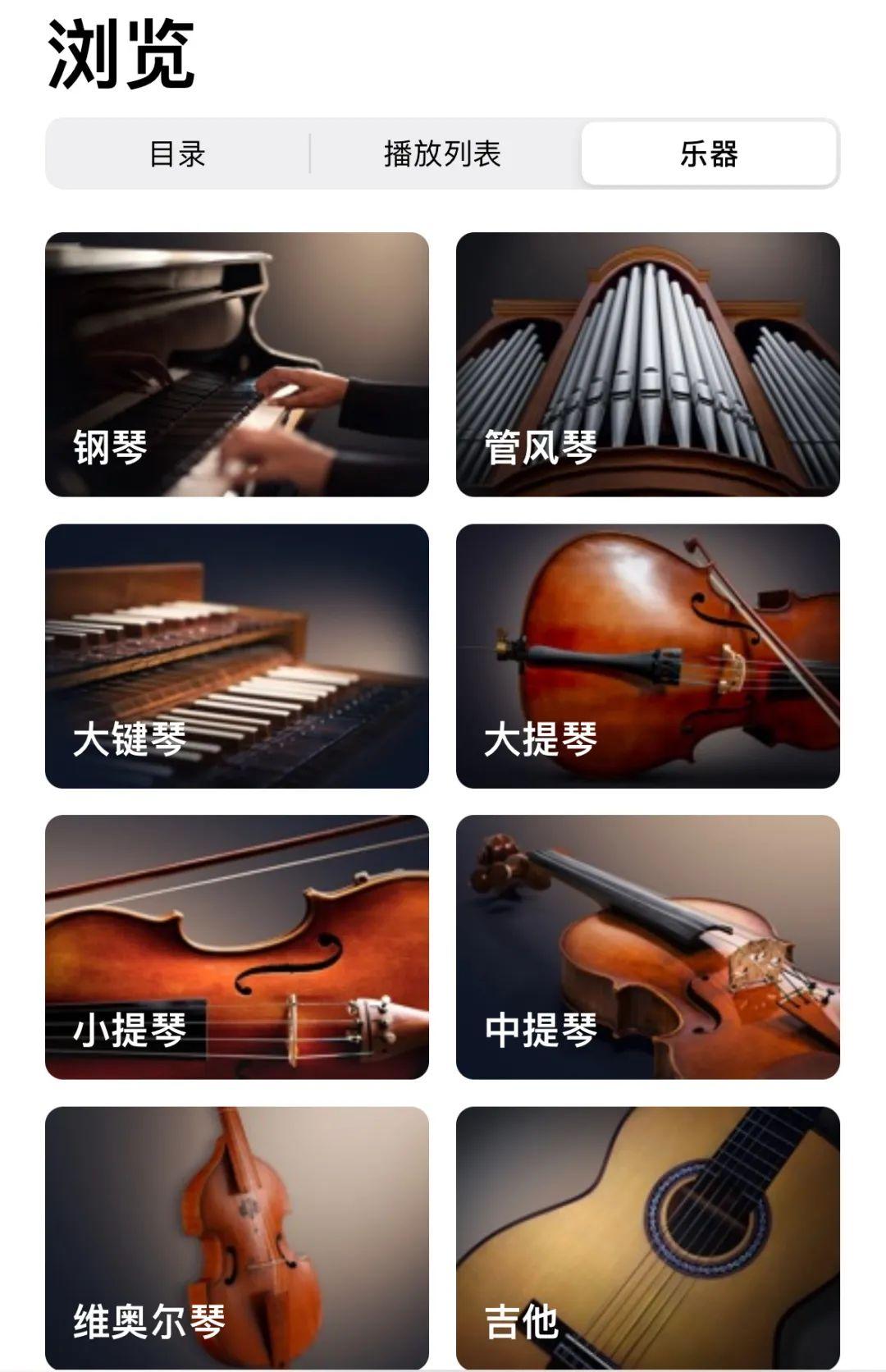
Task: Open the 管风琴 instrument card
Action: click(x=648, y=364)
